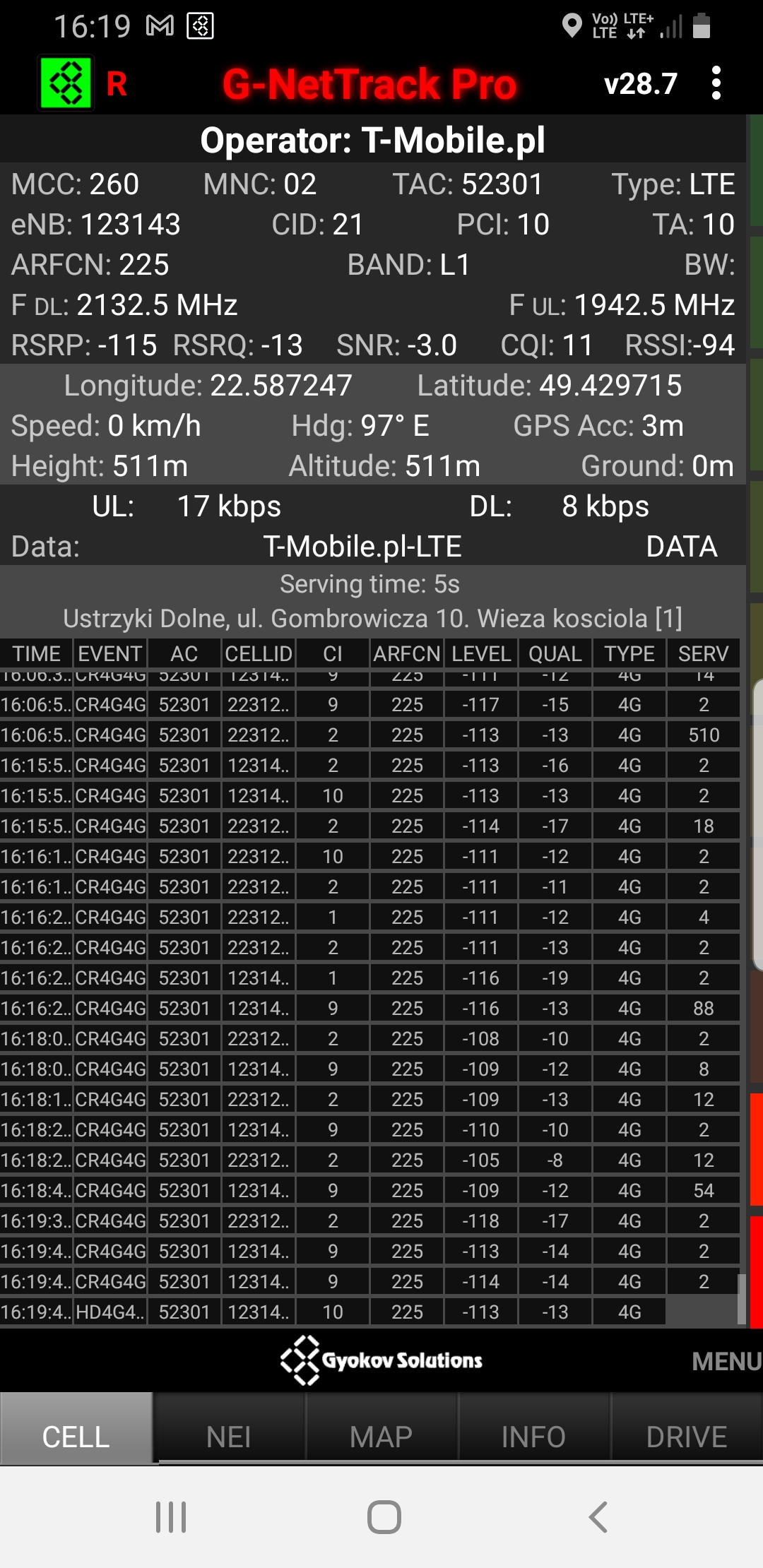
Task: Go back with the system back button
Action: coord(598,1516)
